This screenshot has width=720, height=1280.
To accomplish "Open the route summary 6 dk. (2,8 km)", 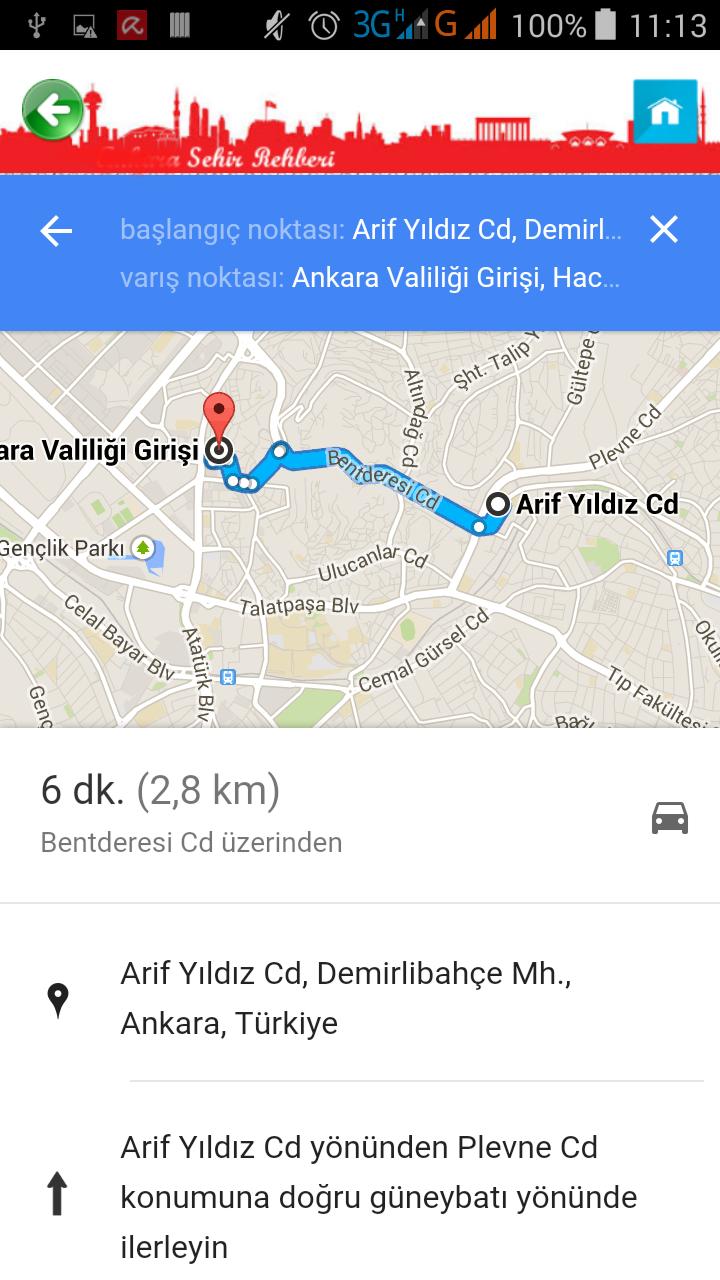I will click(160, 790).
